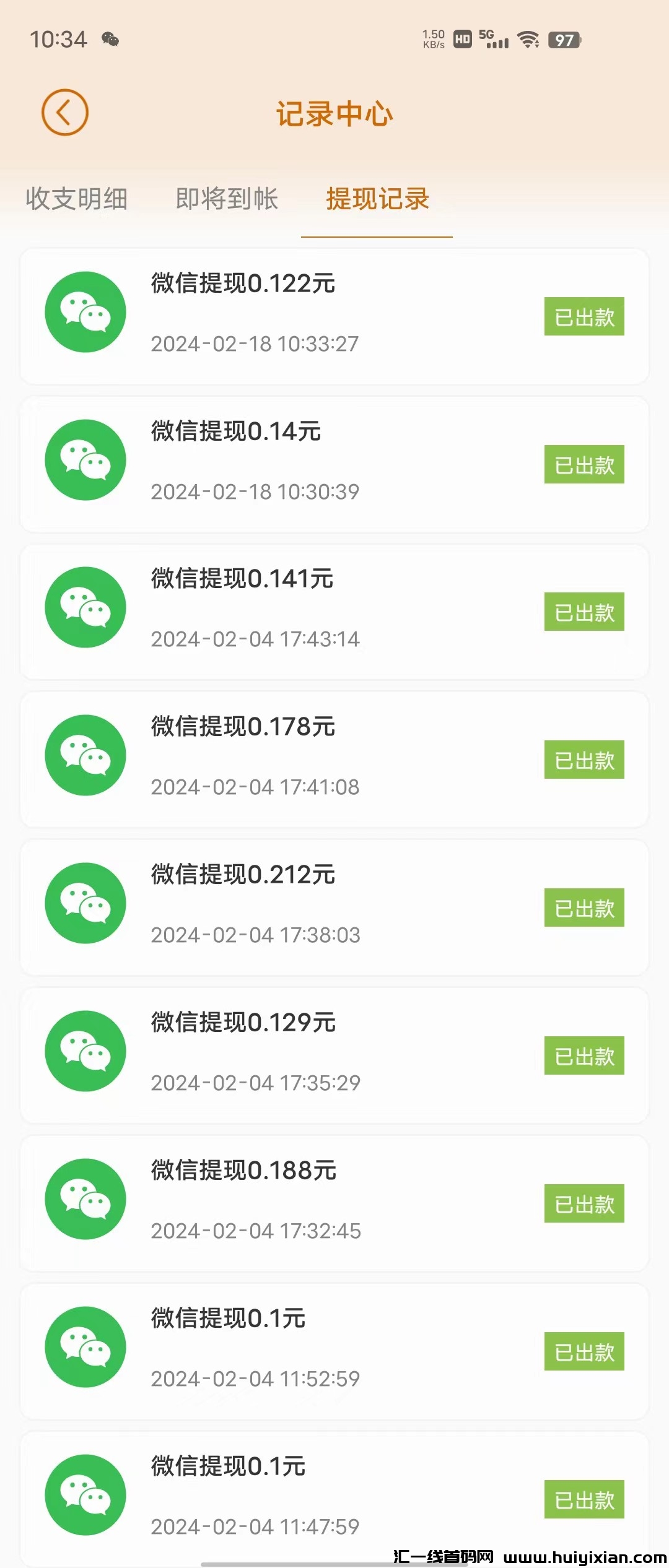Tap 已出款 on the last 0.1元 entry

pyautogui.click(x=583, y=1500)
